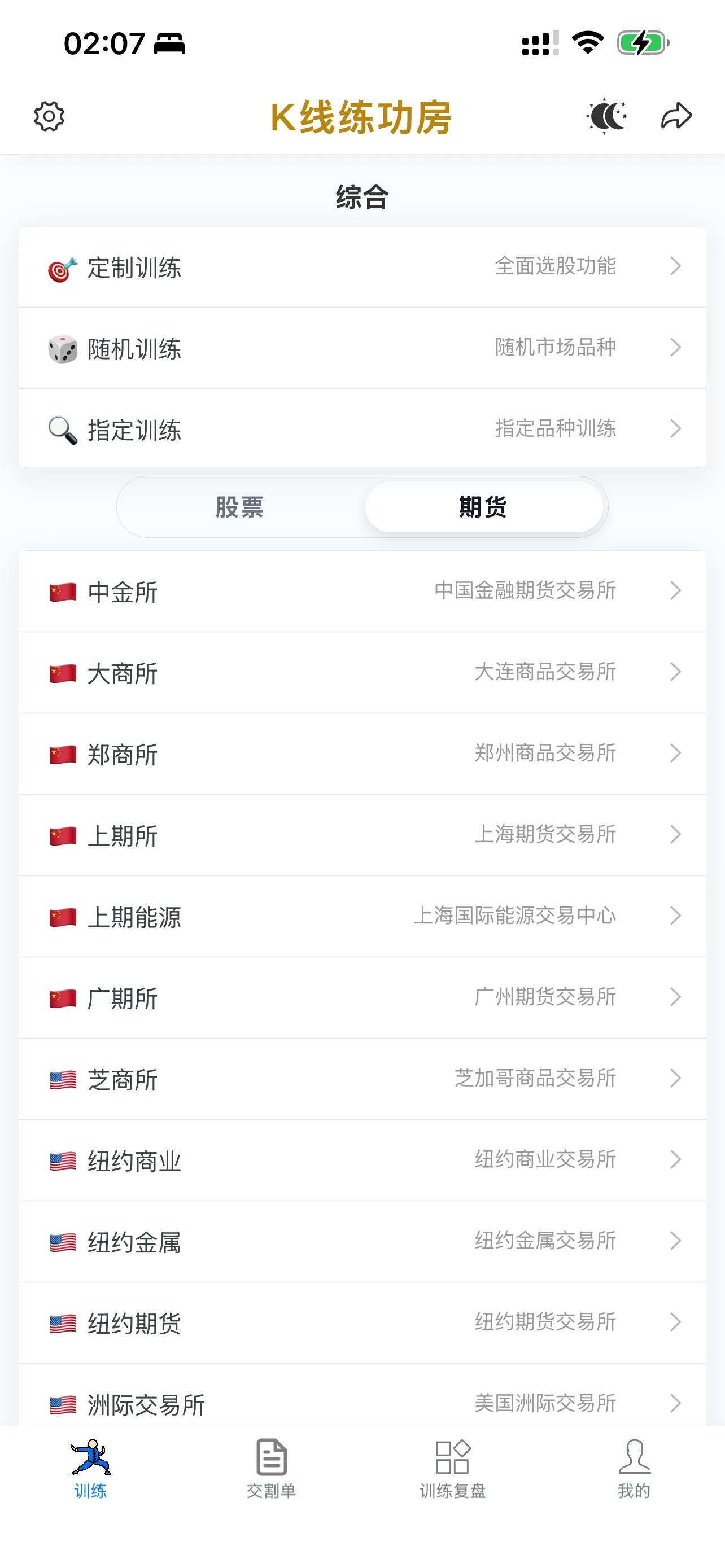Screen dimensions: 725x1568
Task: Start 随机训练 random training
Action: point(362,348)
